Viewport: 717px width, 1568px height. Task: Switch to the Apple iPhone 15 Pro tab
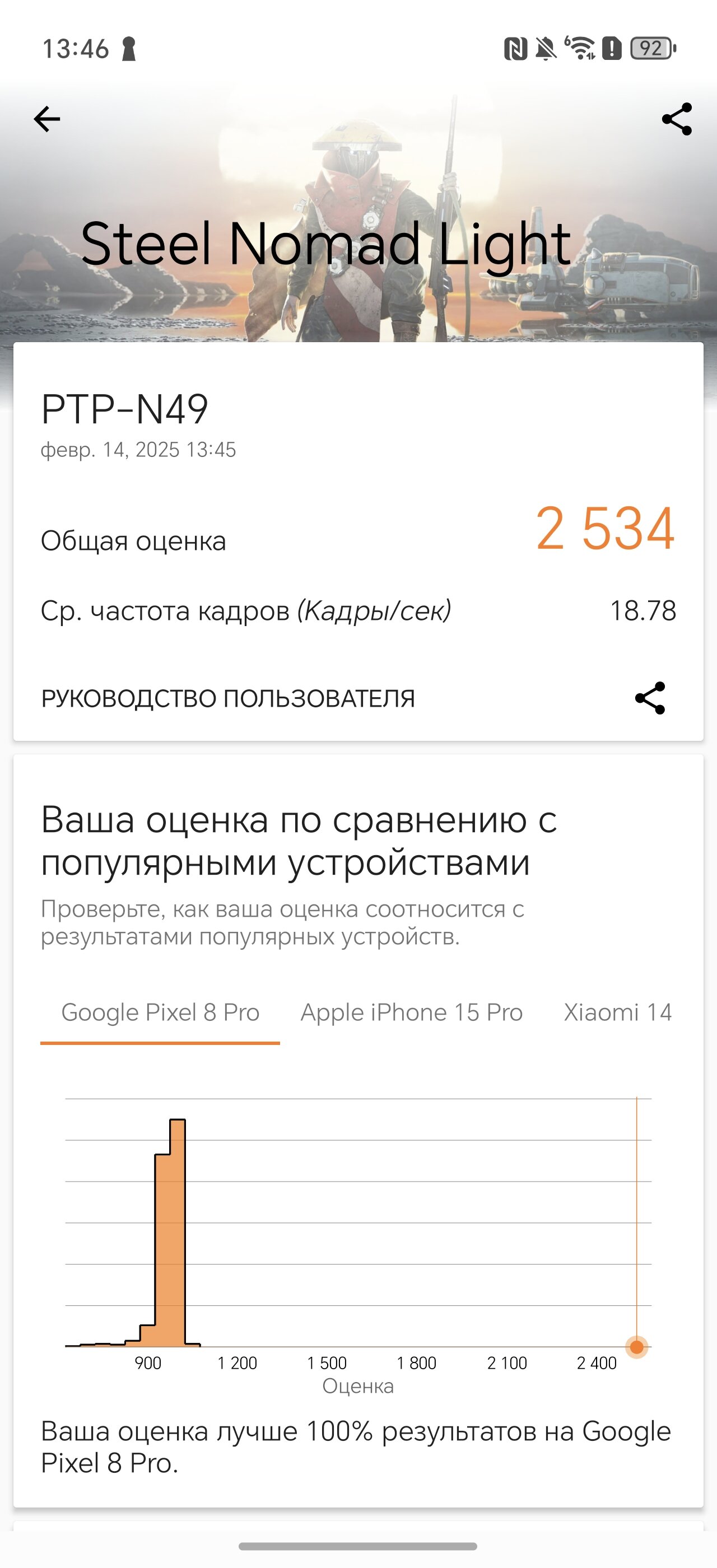click(x=412, y=1013)
